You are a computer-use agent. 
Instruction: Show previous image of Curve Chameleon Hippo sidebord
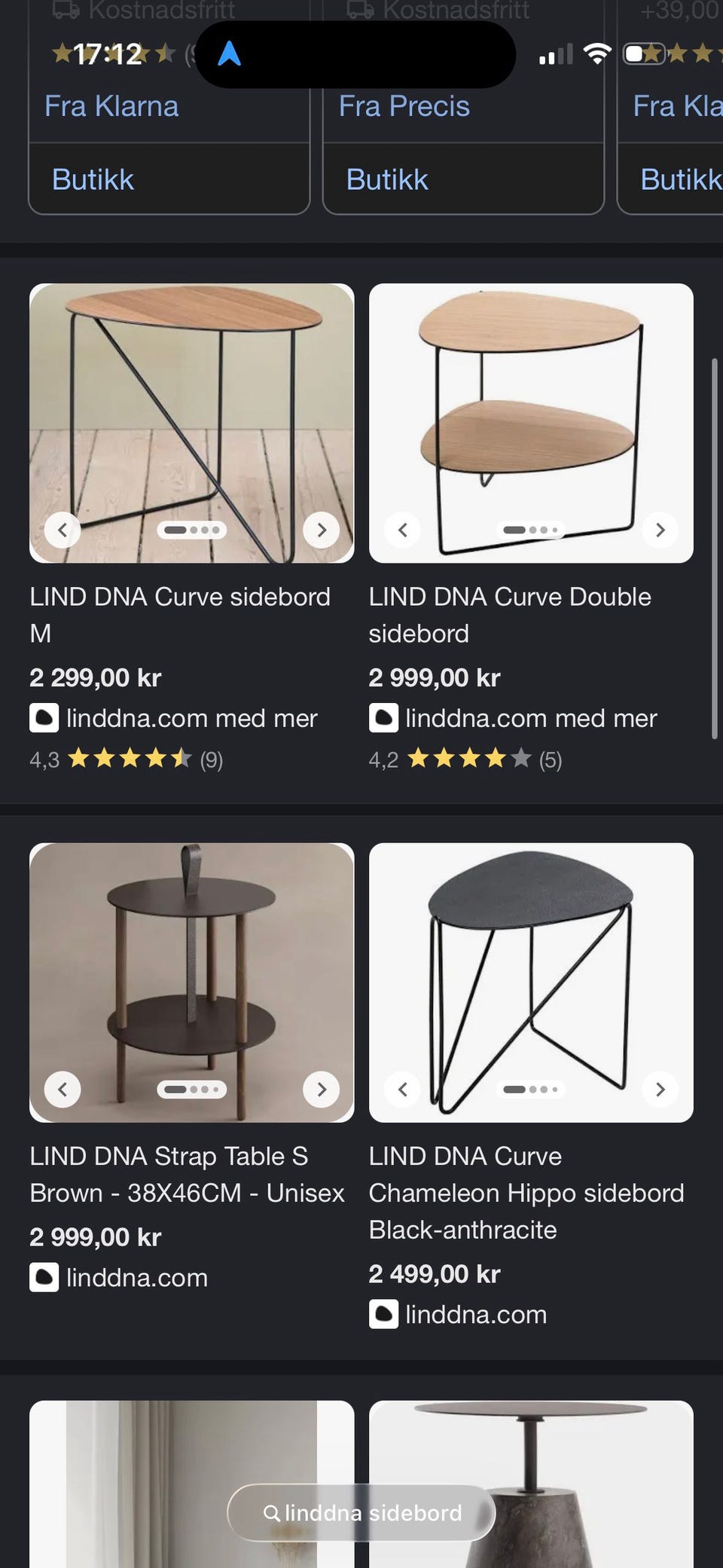(403, 1089)
